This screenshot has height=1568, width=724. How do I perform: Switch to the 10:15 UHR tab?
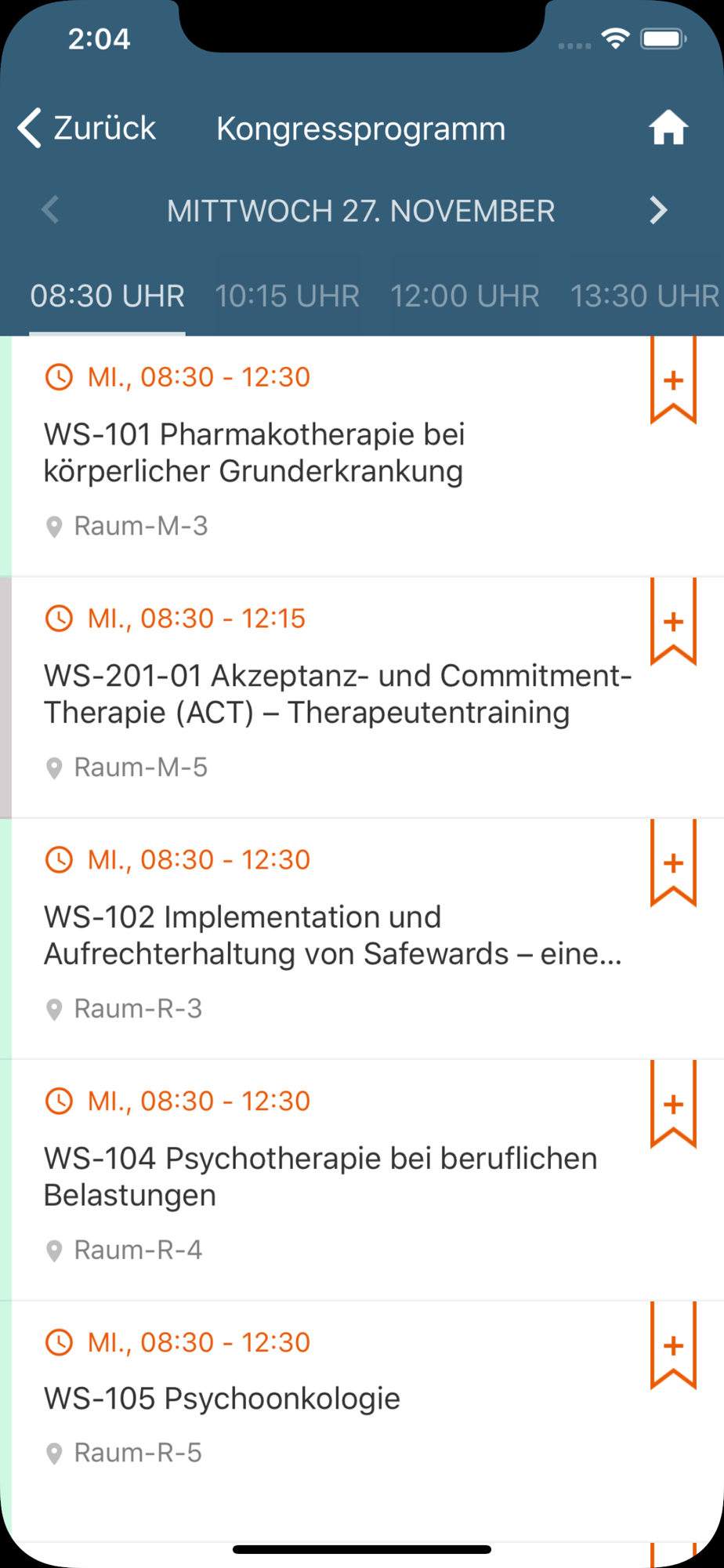(288, 296)
